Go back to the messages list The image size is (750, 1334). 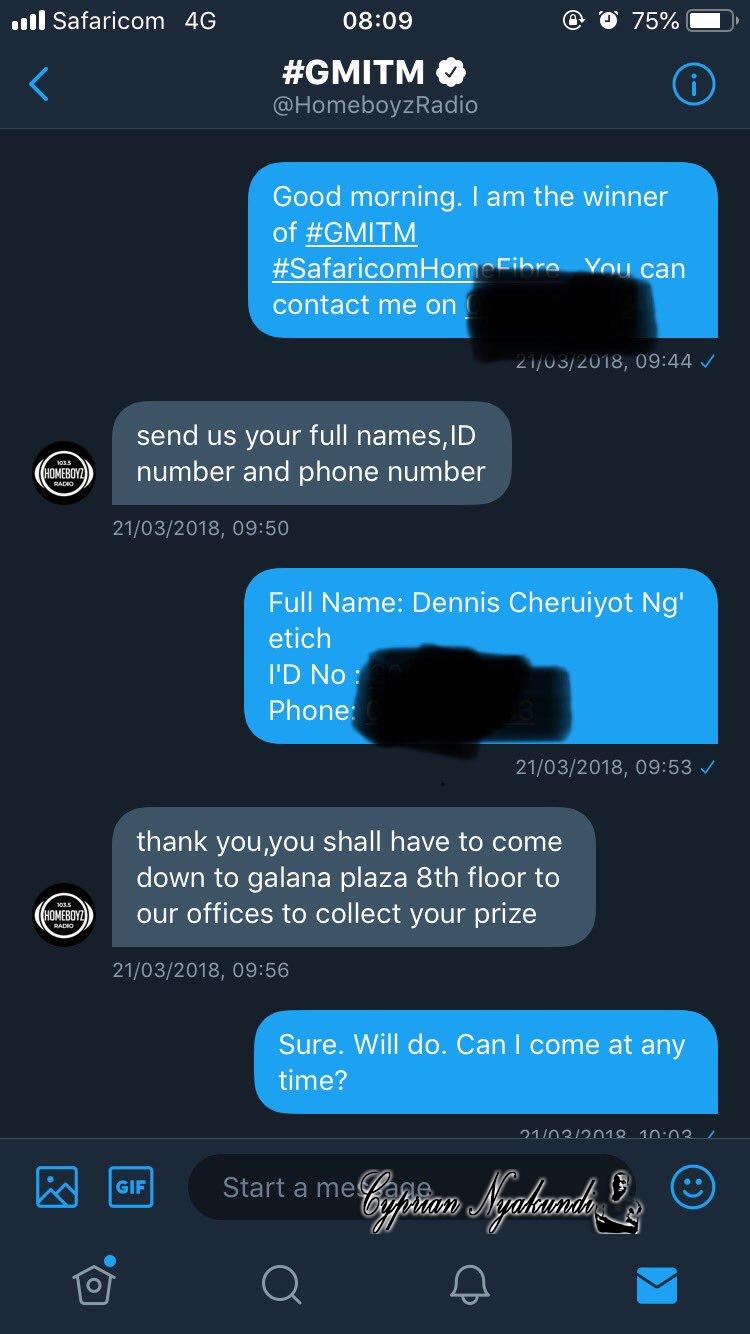39,85
